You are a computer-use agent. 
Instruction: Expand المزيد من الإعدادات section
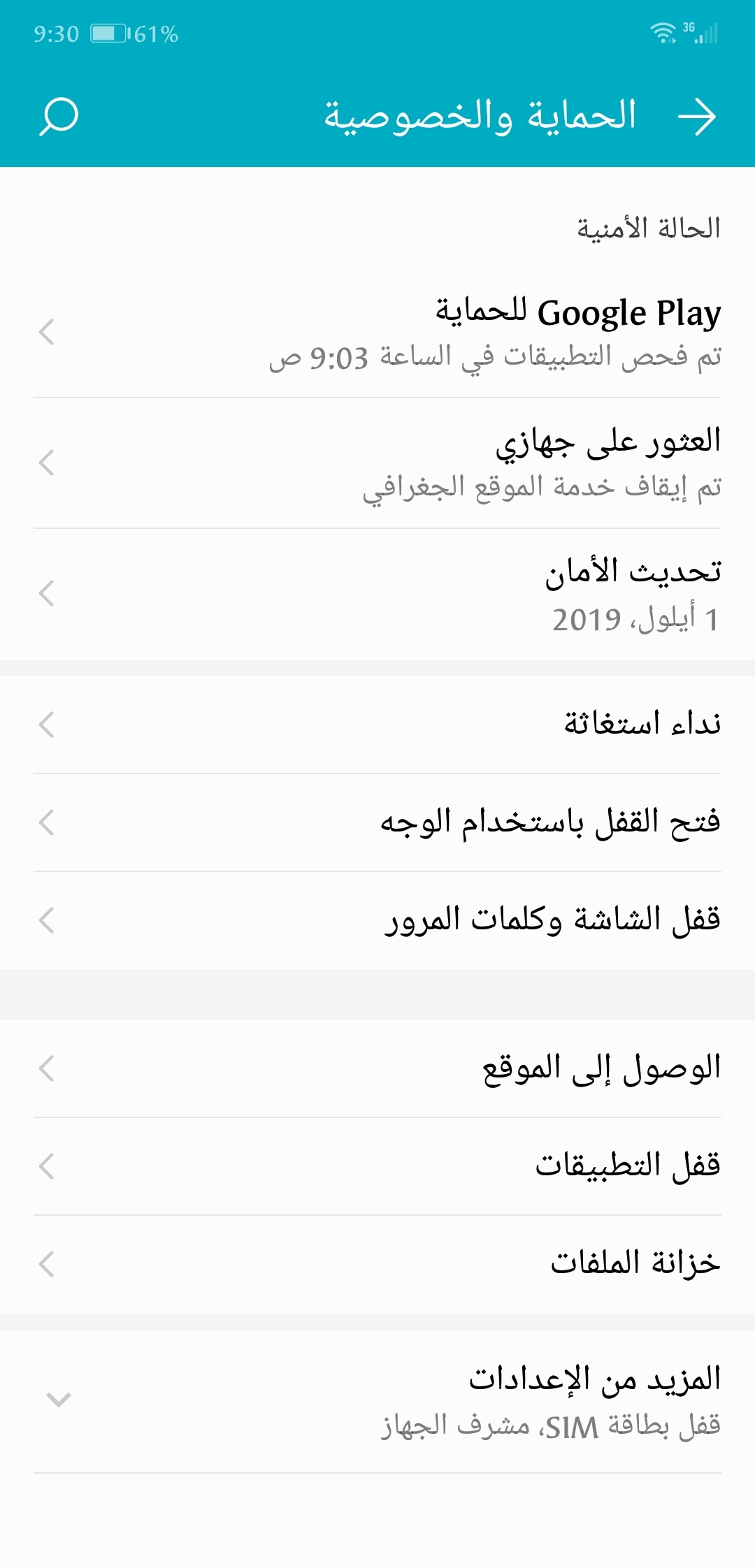(377, 1400)
